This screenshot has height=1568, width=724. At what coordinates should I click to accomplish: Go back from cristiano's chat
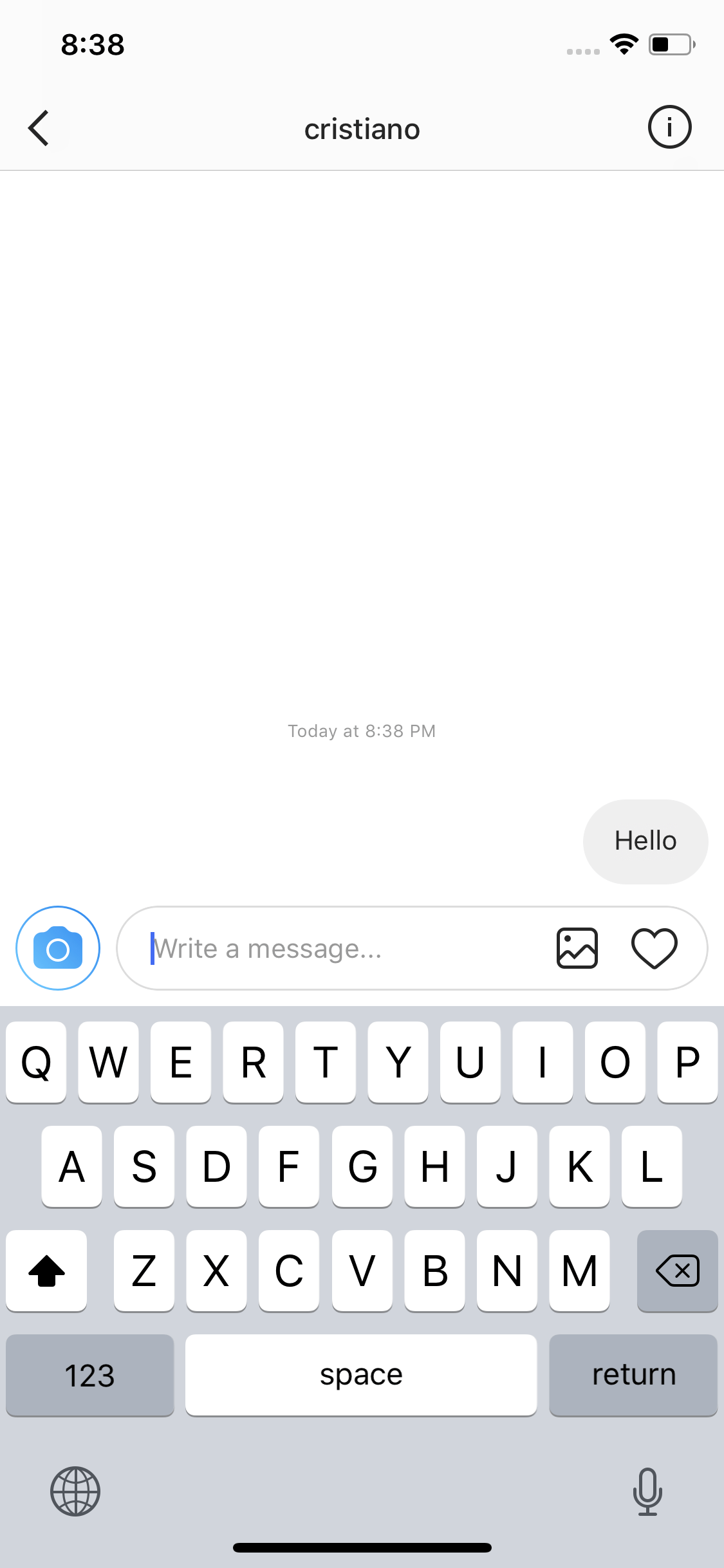[39, 128]
